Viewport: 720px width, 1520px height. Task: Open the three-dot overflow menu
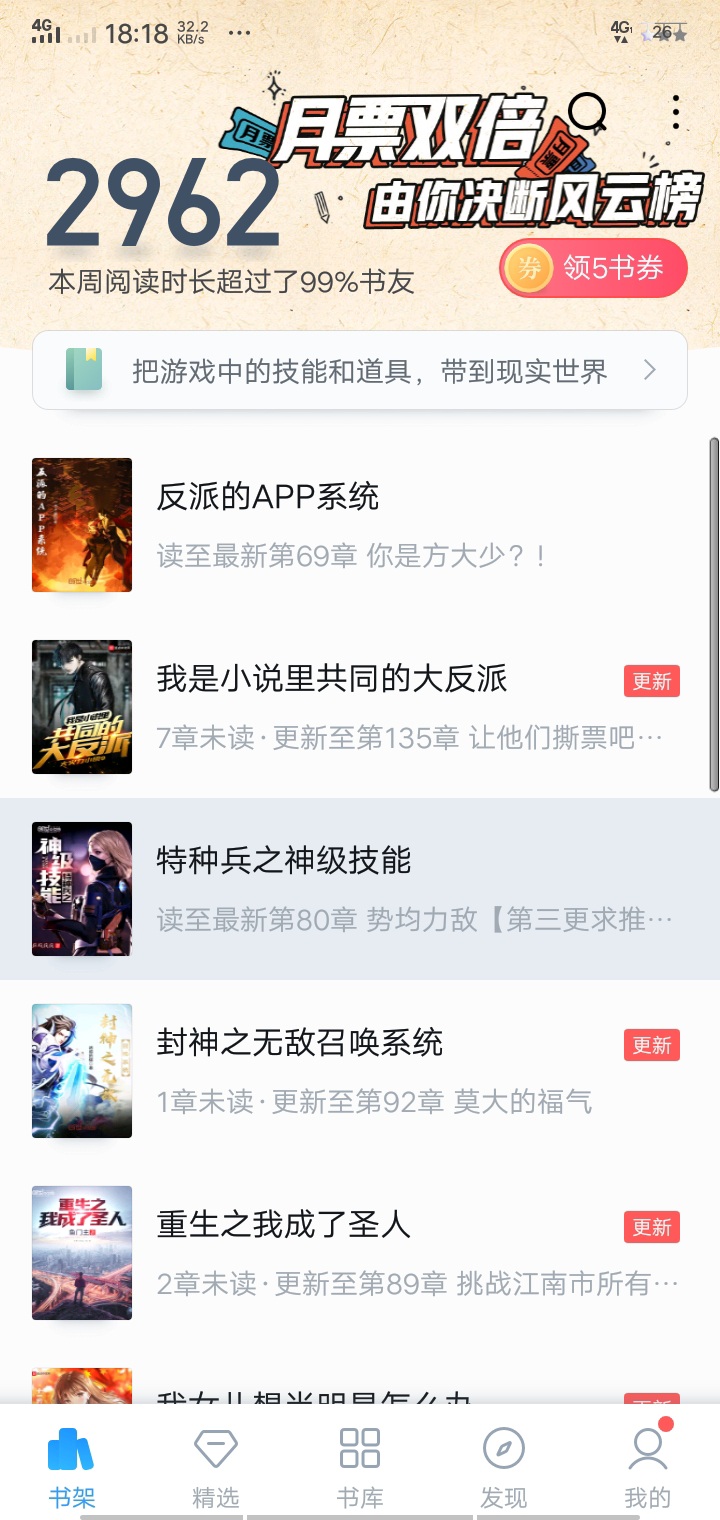pos(676,113)
